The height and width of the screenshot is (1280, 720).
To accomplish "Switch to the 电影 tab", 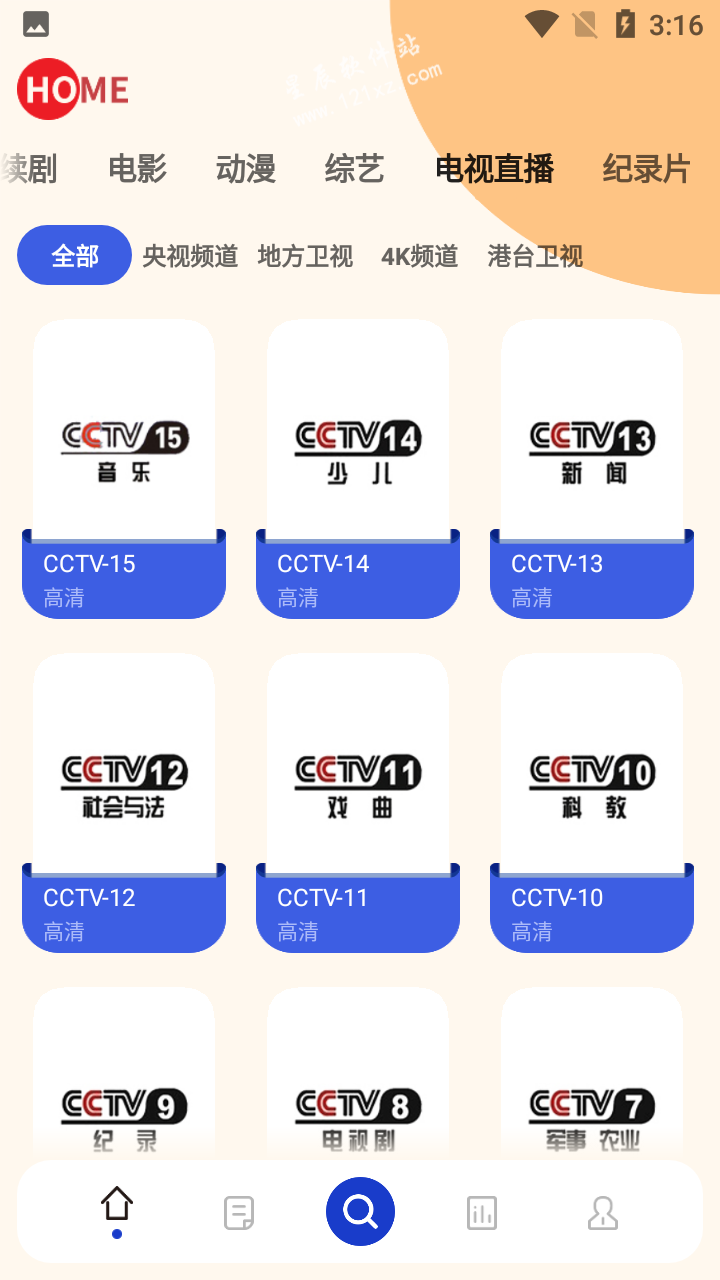I will pos(137,169).
